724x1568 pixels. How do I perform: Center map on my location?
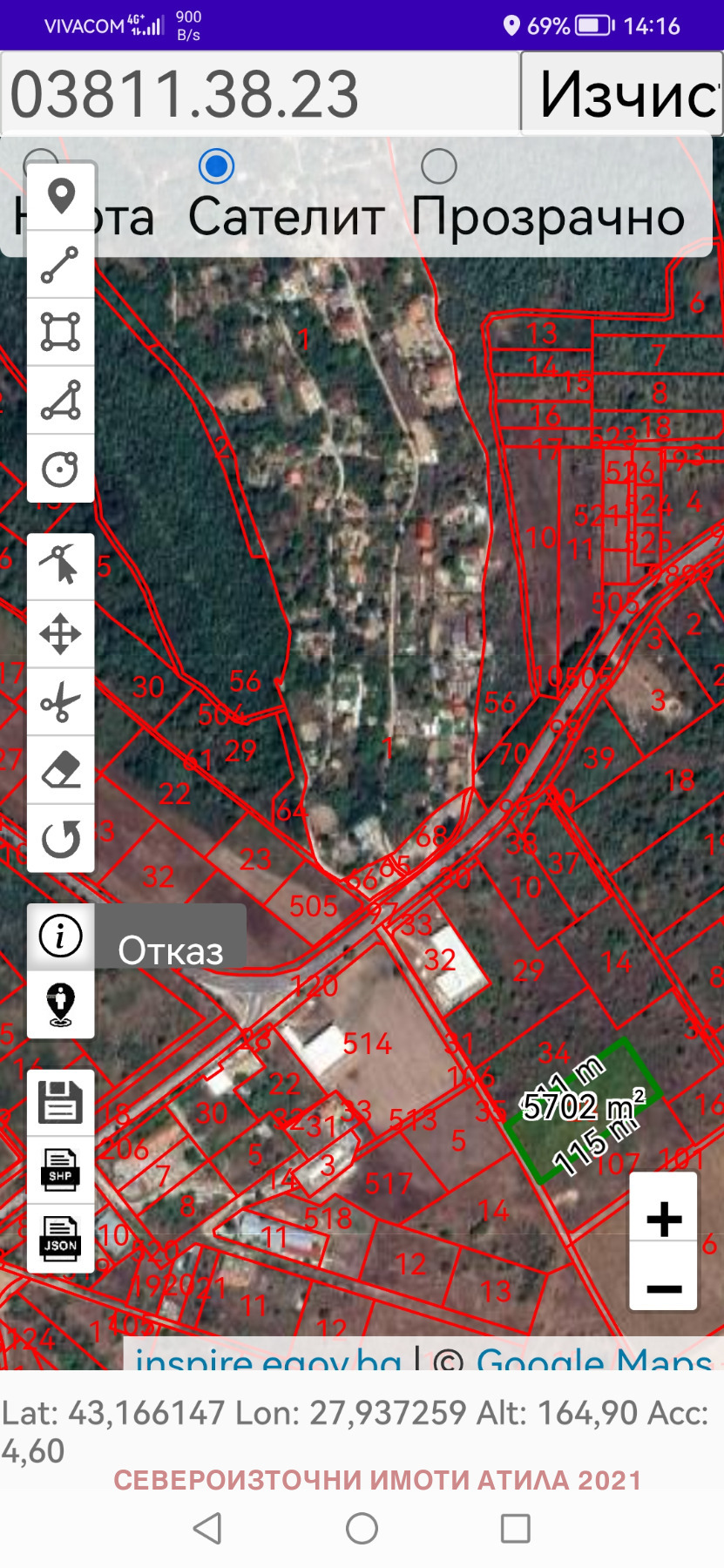(x=61, y=1005)
